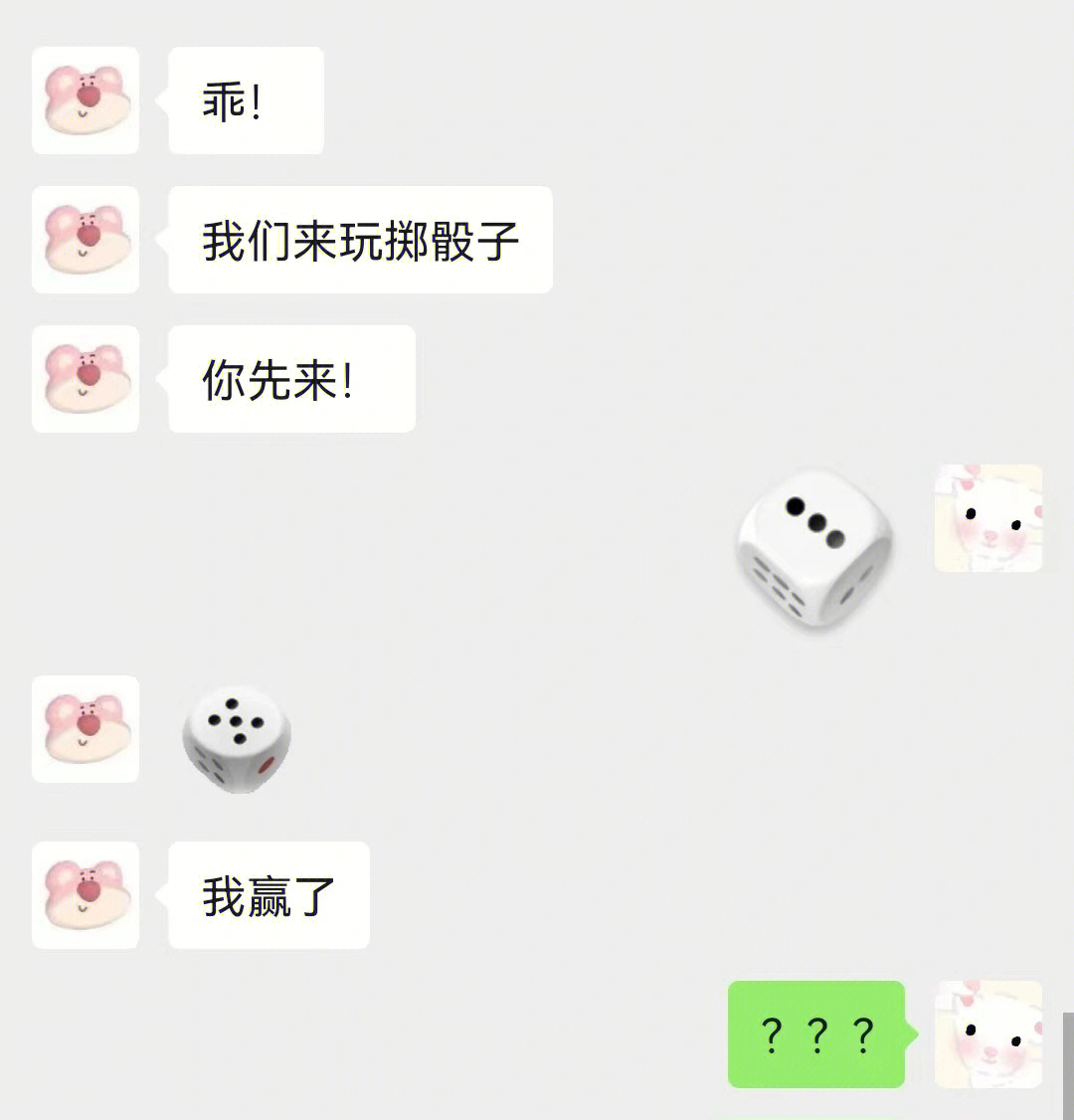Open the pink bear avatar beside 乖!
The width and height of the screenshot is (1074, 1120).
(x=86, y=100)
